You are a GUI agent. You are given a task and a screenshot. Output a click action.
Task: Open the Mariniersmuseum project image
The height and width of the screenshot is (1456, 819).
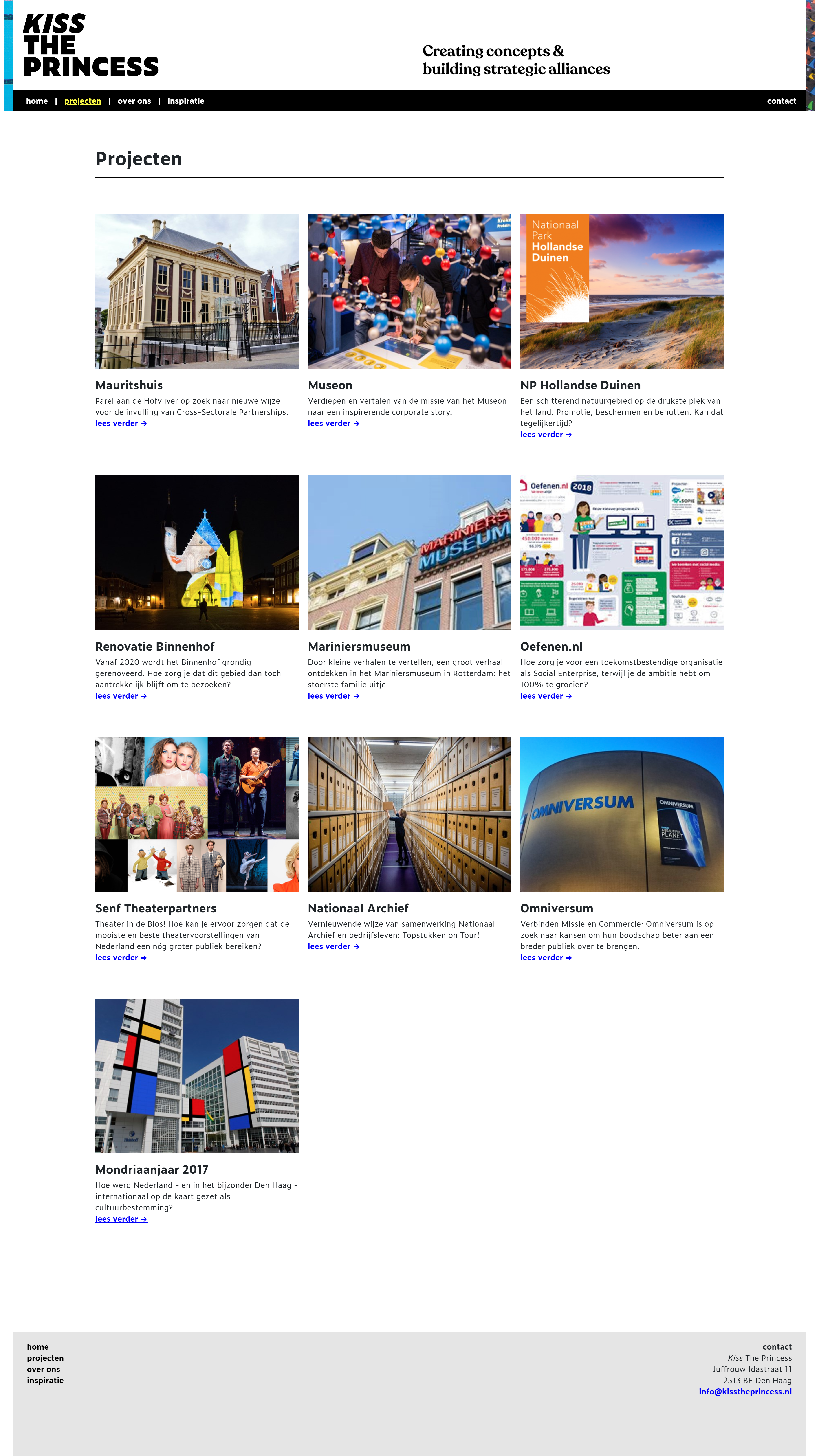pyautogui.click(x=409, y=552)
